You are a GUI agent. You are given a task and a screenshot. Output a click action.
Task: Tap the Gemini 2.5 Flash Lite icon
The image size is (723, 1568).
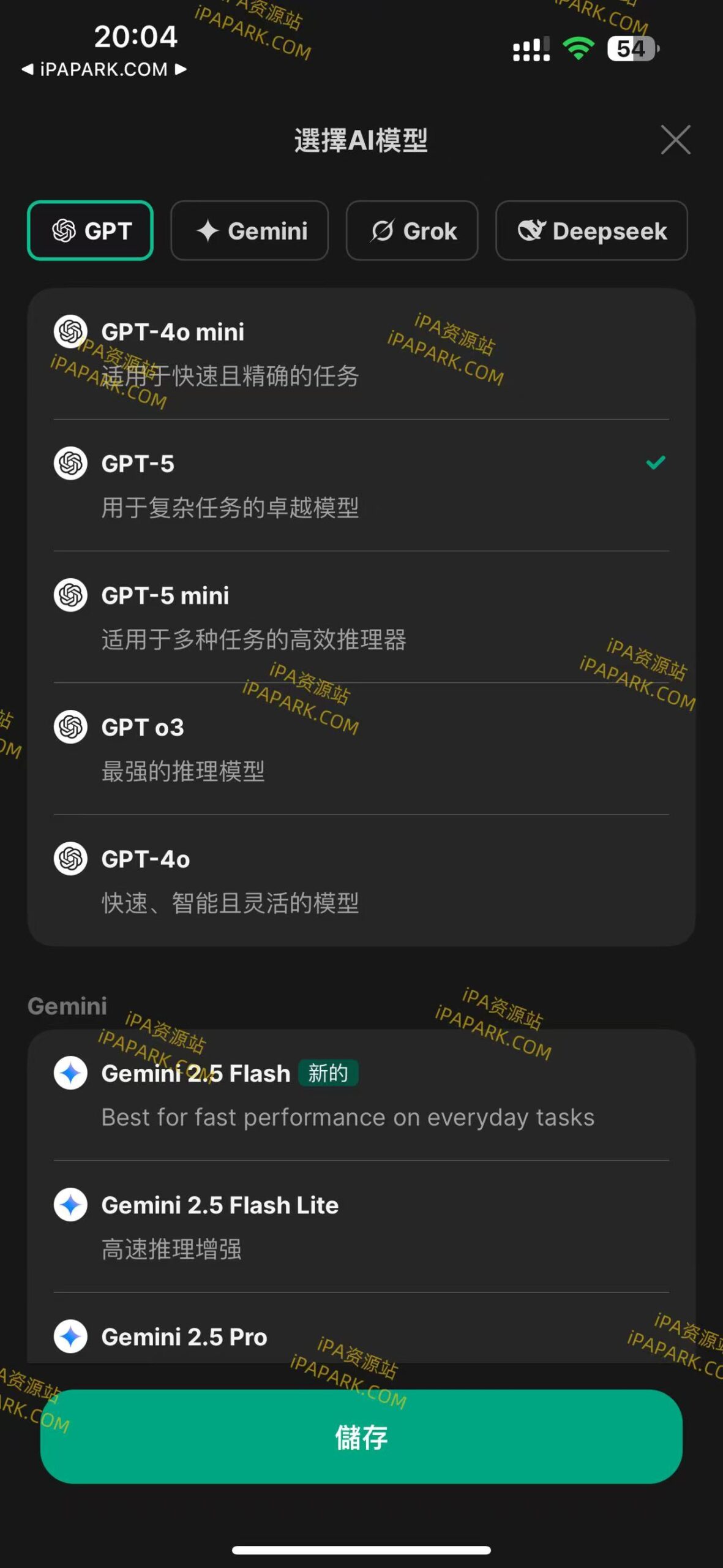point(70,1205)
